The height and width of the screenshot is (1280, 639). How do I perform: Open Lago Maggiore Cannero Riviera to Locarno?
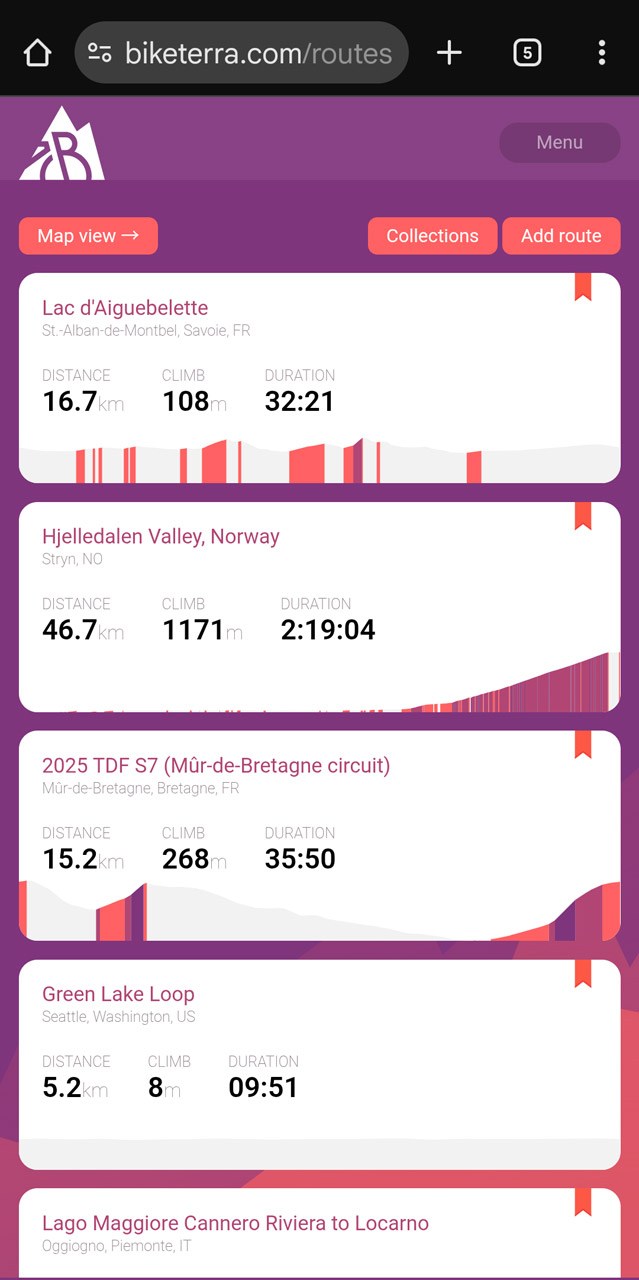[x=235, y=1223]
